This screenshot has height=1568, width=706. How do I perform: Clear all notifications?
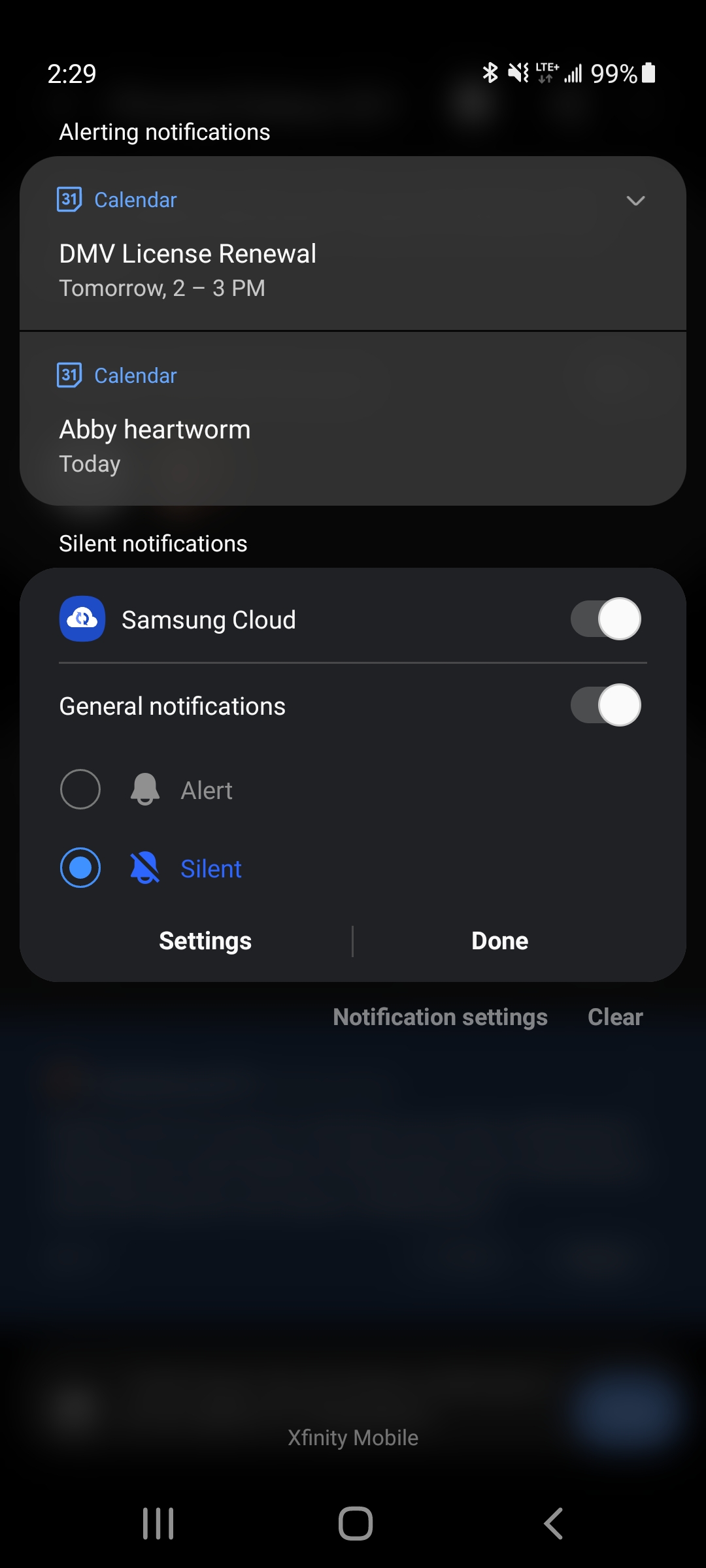[615, 1017]
